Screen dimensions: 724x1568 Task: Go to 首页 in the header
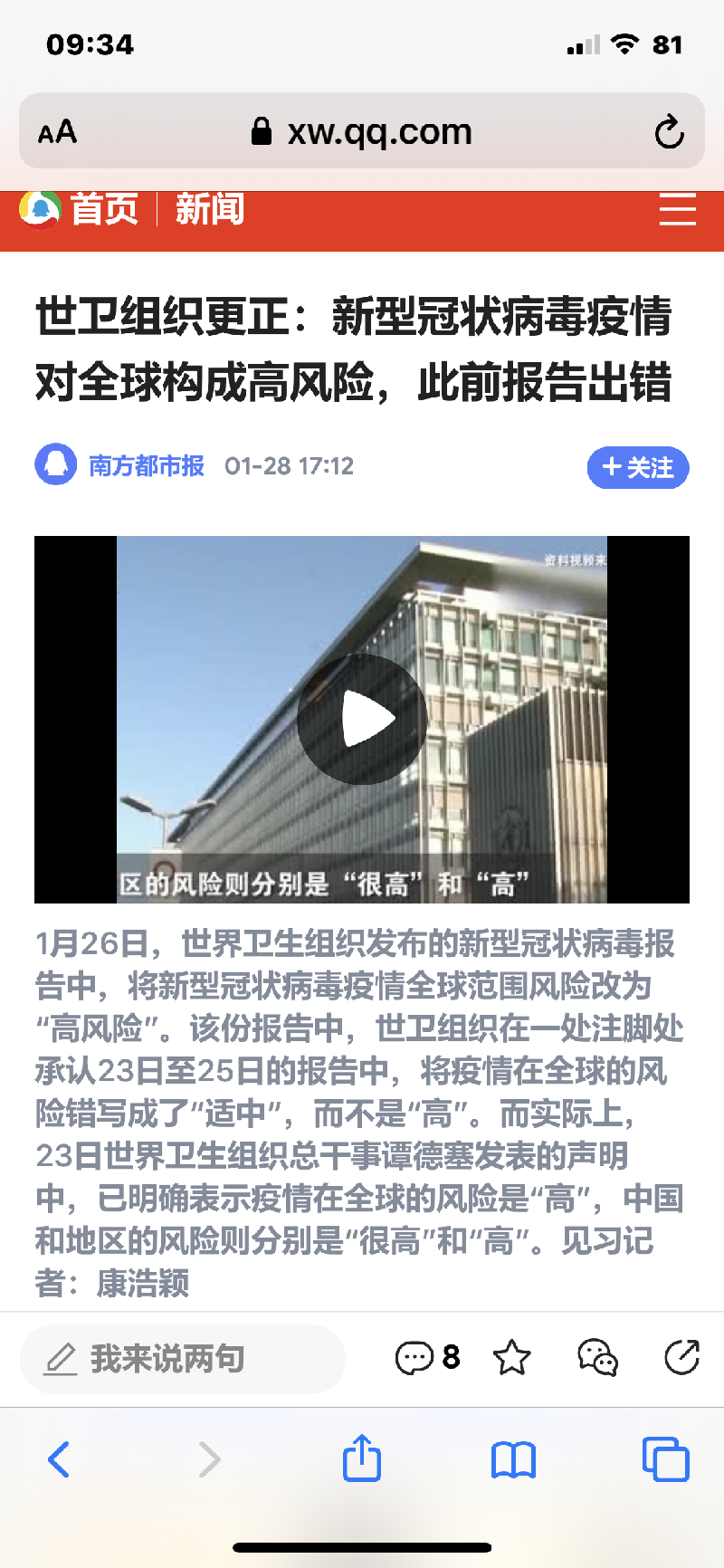(104, 210)
